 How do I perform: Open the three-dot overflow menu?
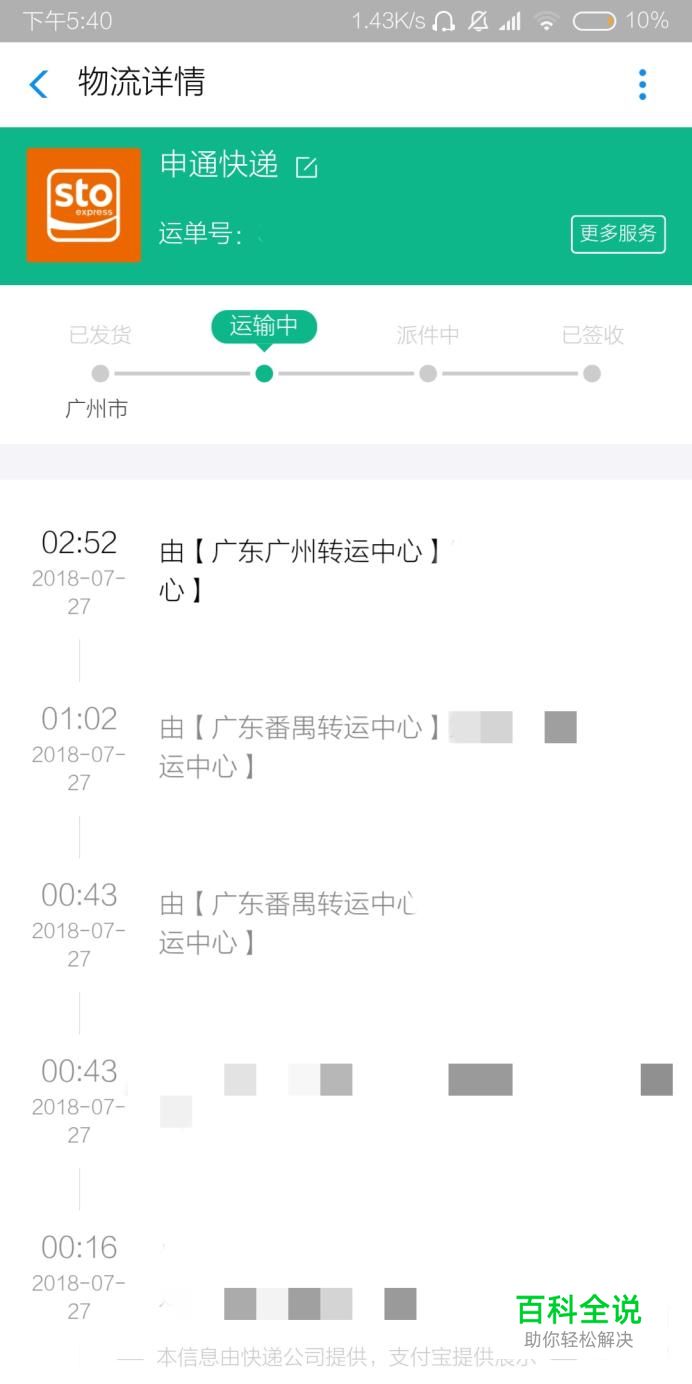coord(642,84)
